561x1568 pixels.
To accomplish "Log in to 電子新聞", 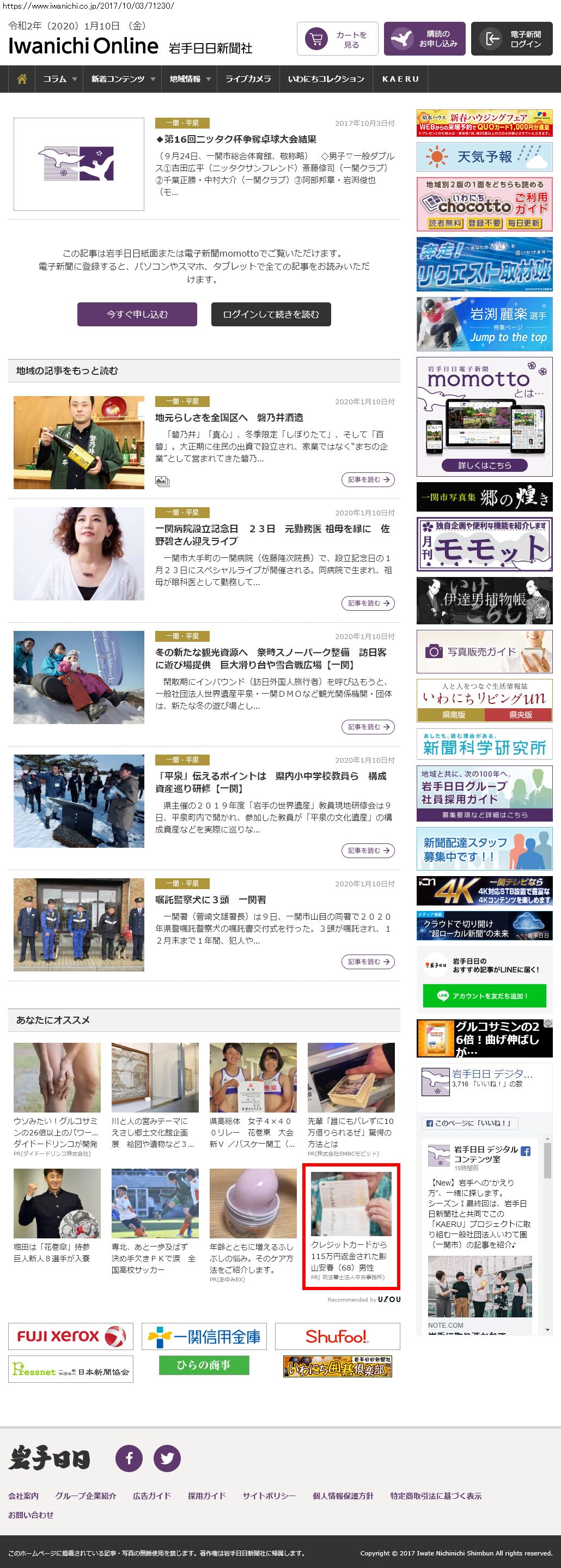I will tap(512, 39).
